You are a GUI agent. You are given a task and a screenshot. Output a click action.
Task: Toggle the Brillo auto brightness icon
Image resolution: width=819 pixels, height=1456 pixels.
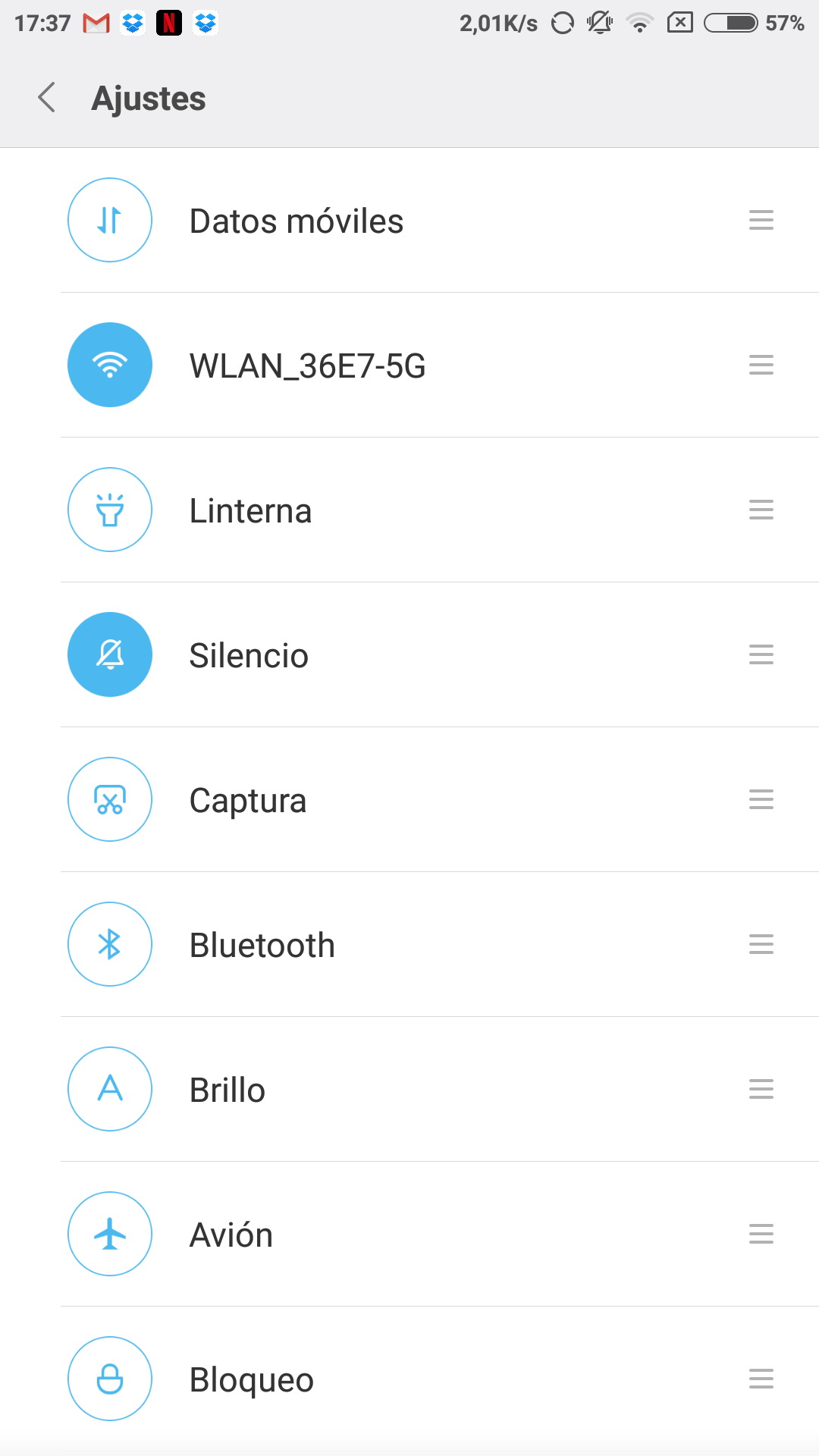(110, 1089)
